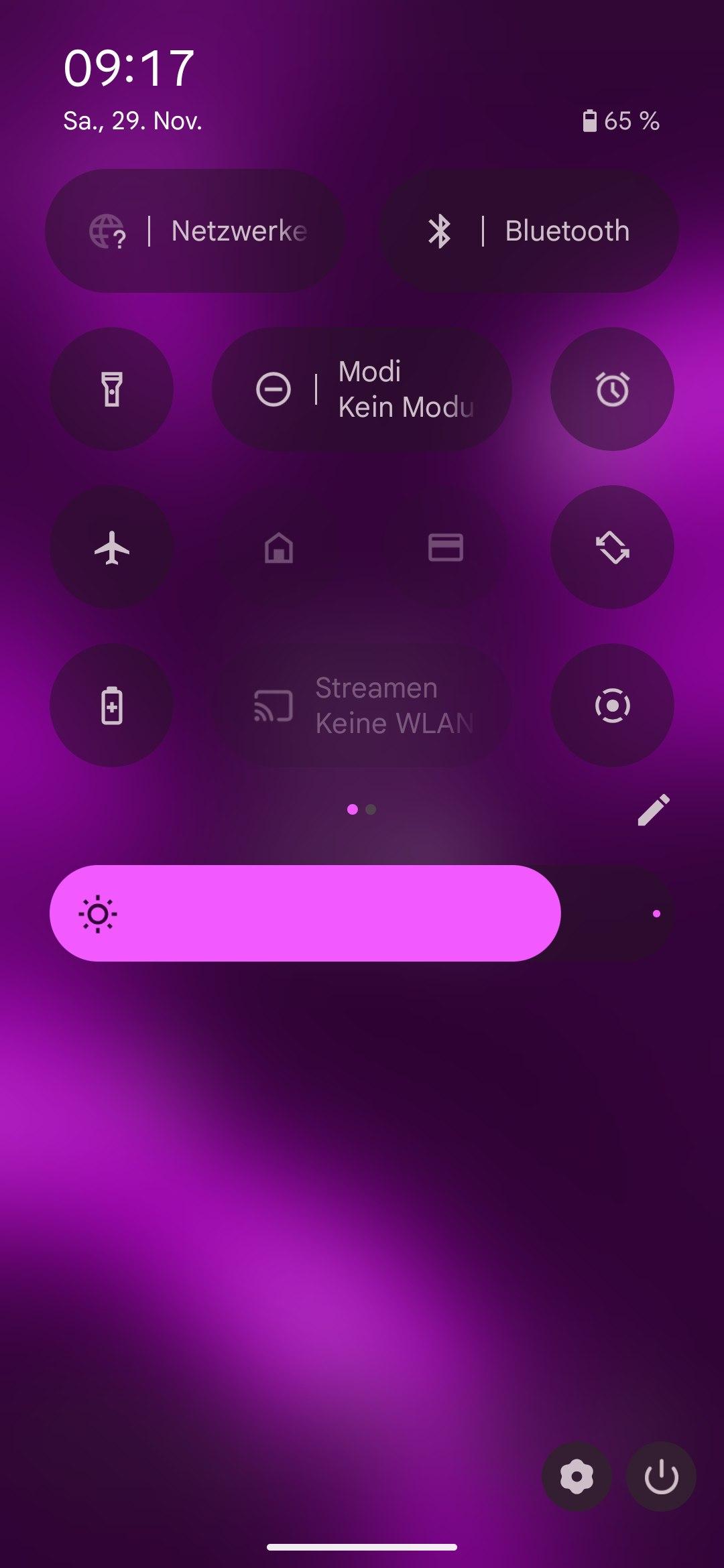Tap the brightness slider
Viewport: 724px width, 1568px height.
[x=362, y=913]
